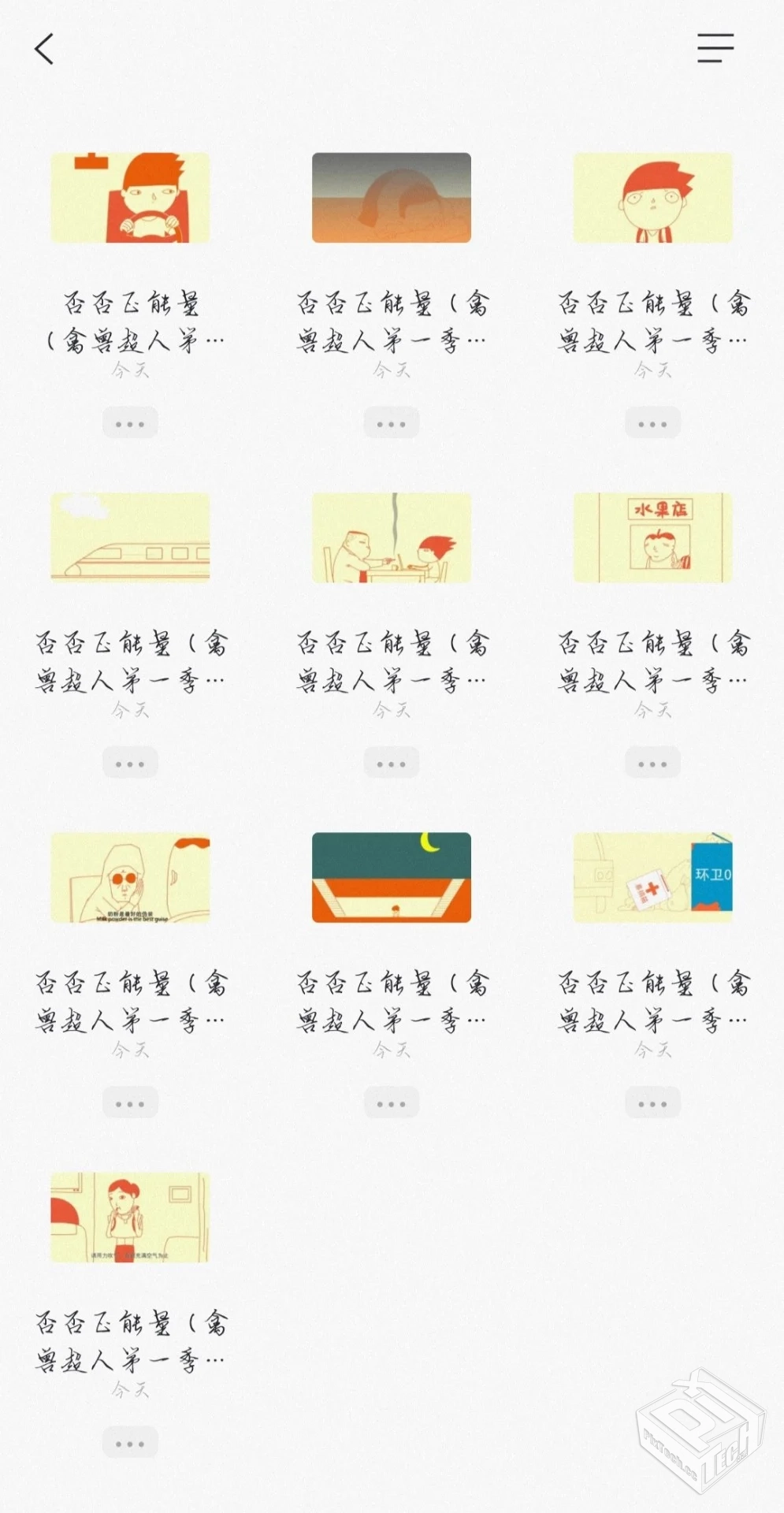This screenshot has height=1513, width=784.
Task: Select the high-speed train episode thumbnail
Action: [x=130, y=538]
